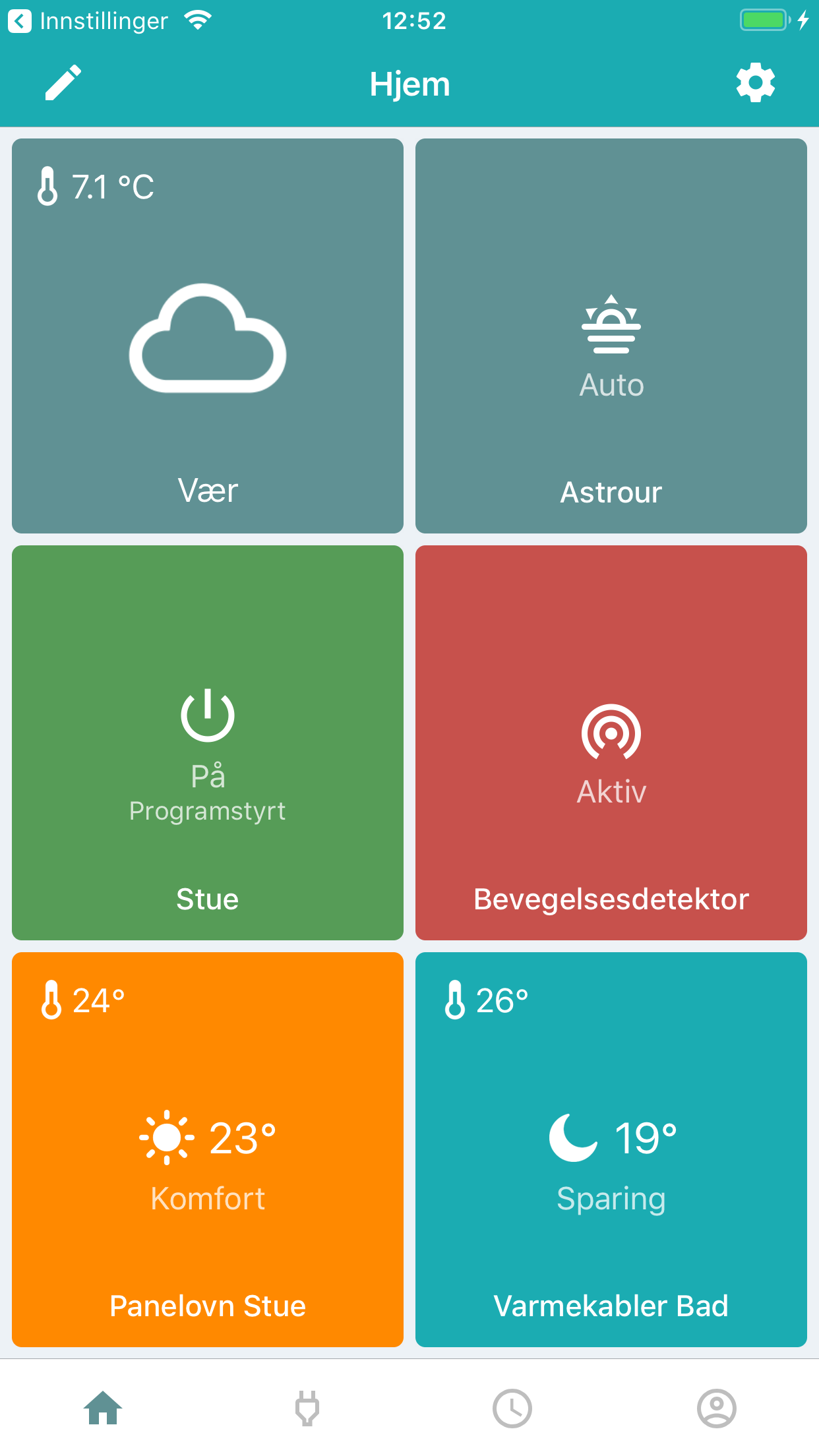Return to Innstillinger via back link
Image resolution: width=819 pixels, height=1456 pixels.
88,21
